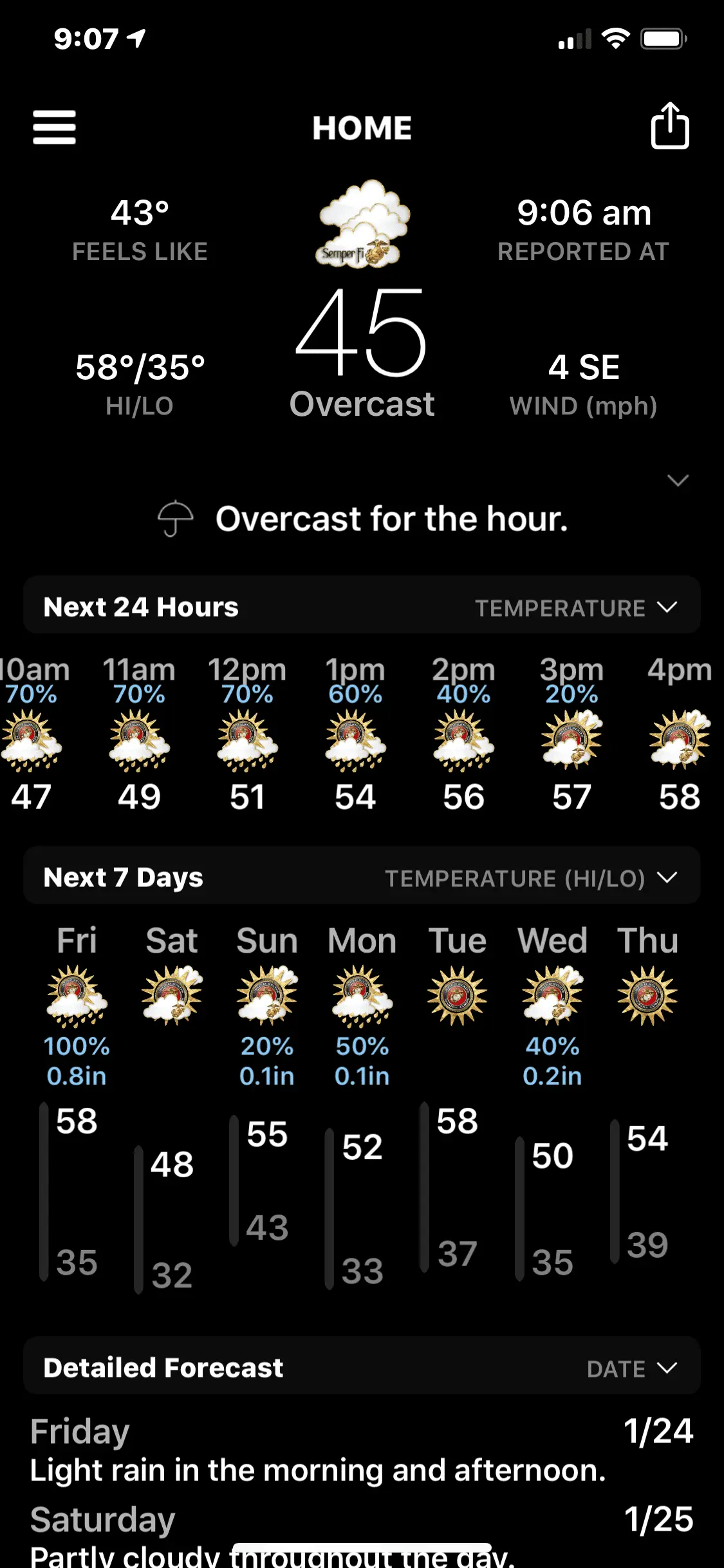
Task: Open the Next 24 Hours TEMPERATURE dropdown
Action: pyautogui.click(x=576, y=608)
